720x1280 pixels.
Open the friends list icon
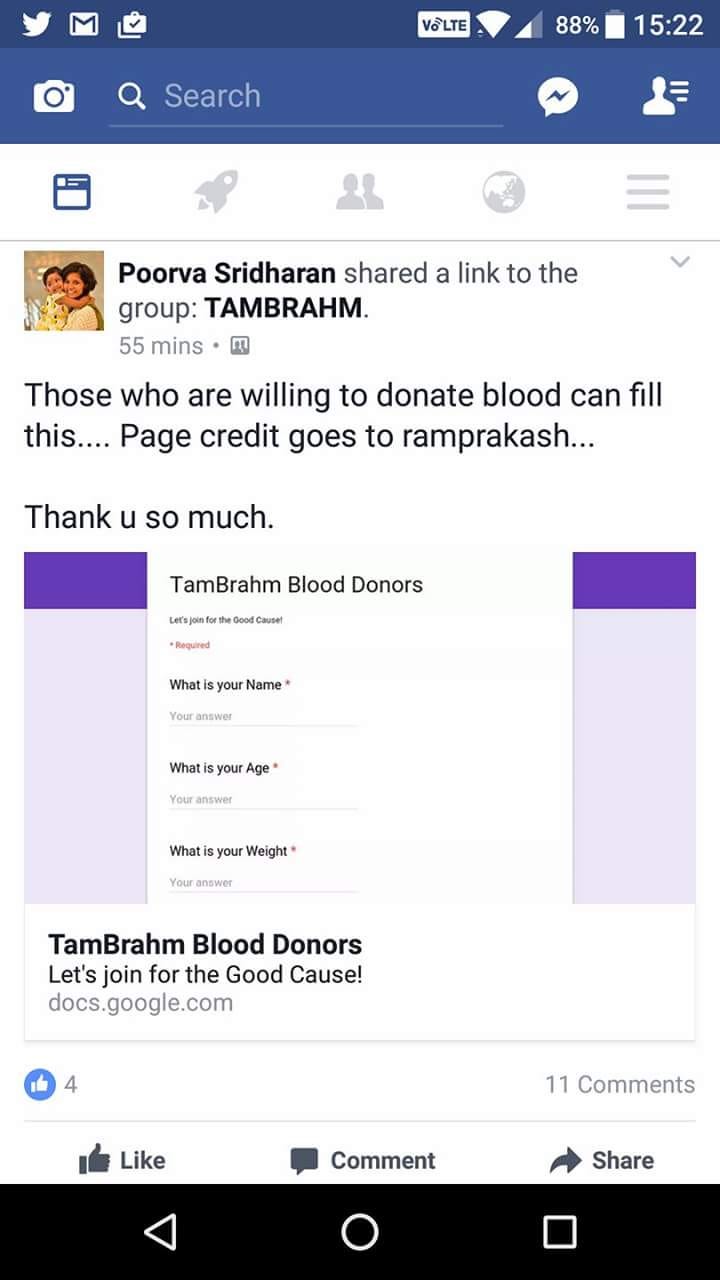(x=665, y=96)
